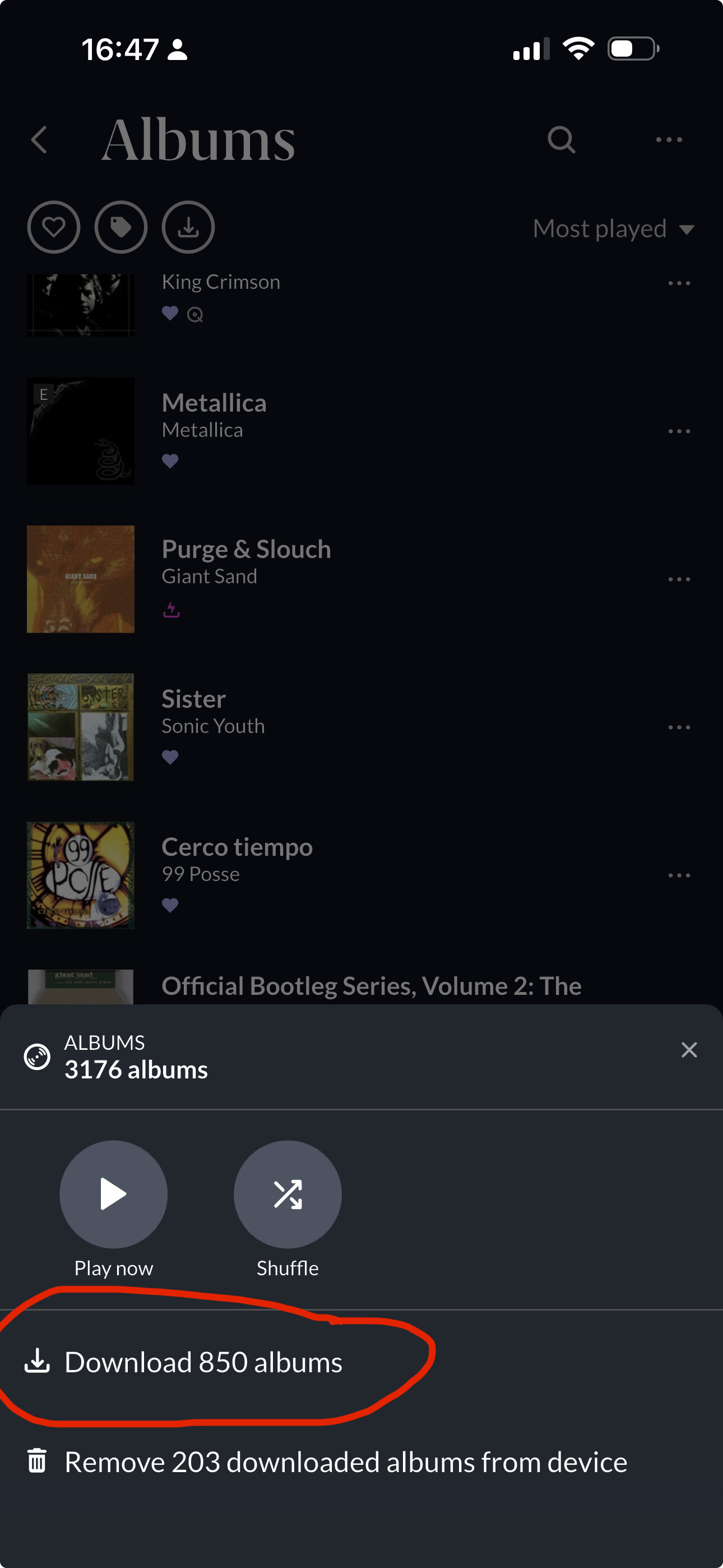Open Sister by Sonic Youth
The width and height of the screenshot is (723, 1568).
pos(193,699)
